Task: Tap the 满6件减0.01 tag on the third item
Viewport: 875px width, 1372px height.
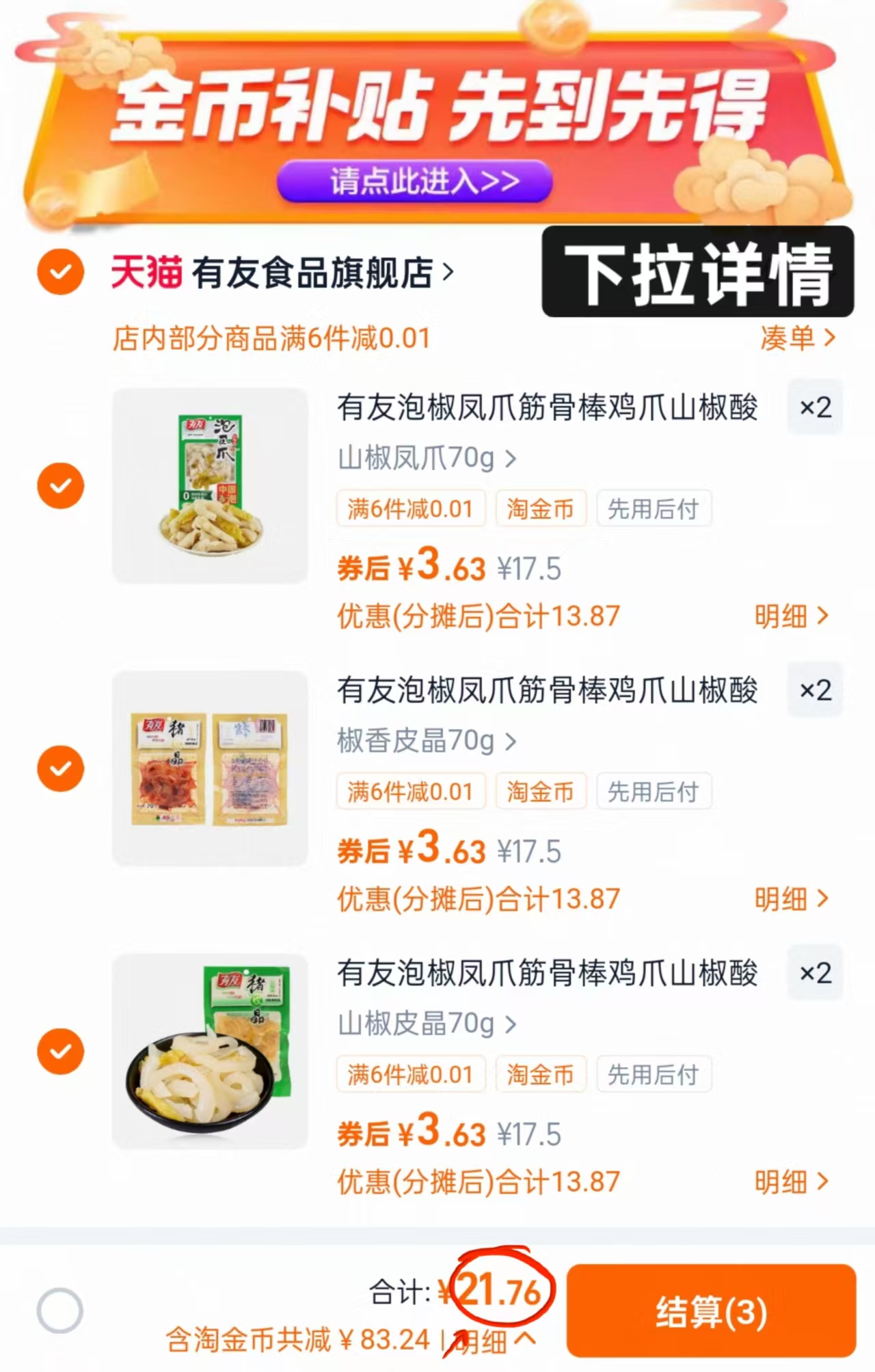Action: (411, 1073)
